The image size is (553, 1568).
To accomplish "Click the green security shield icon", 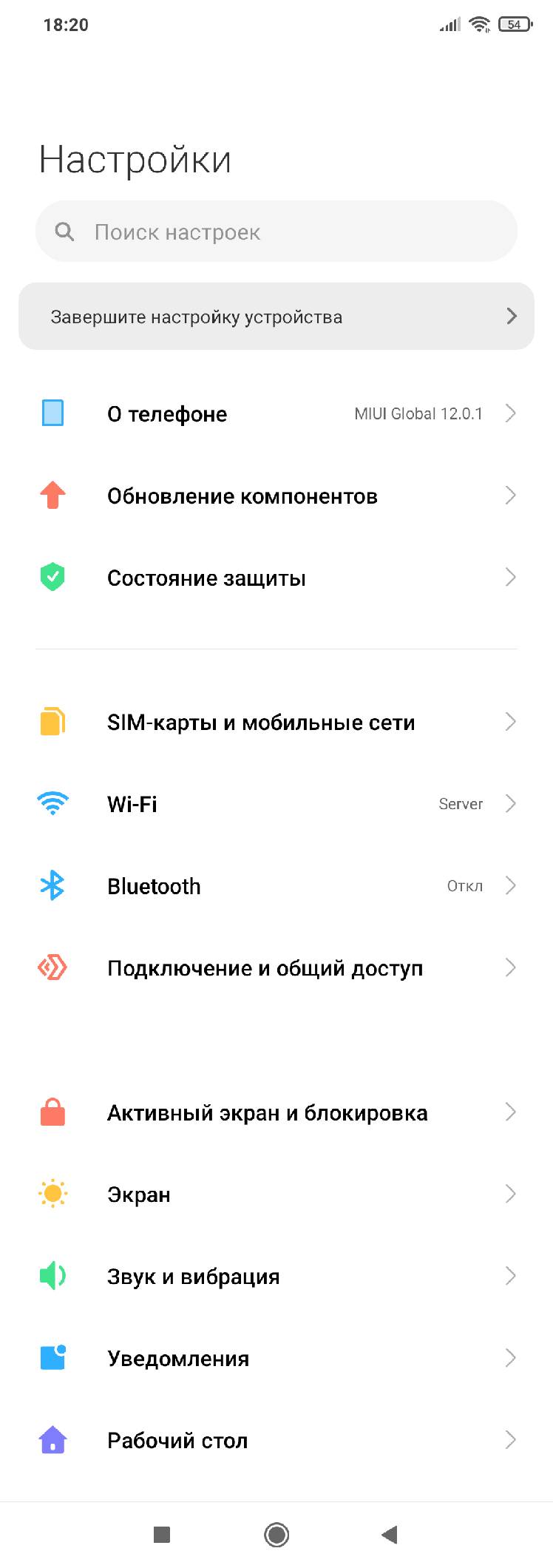I will (52, 577).
